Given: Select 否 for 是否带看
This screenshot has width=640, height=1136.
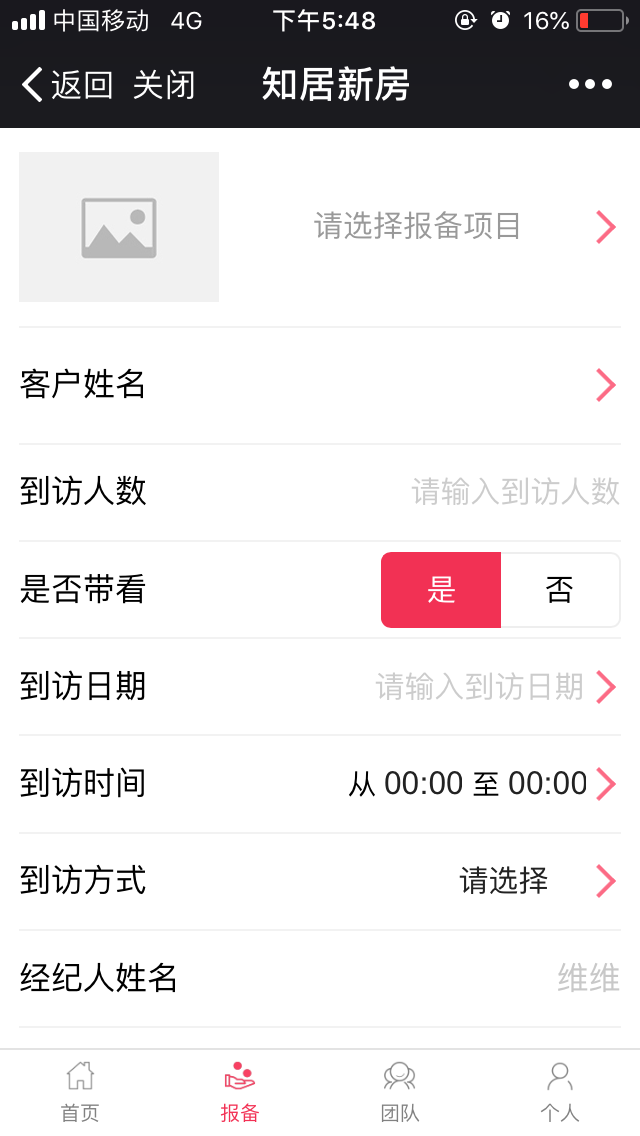Looking at the screenshot, I should 559,590.
